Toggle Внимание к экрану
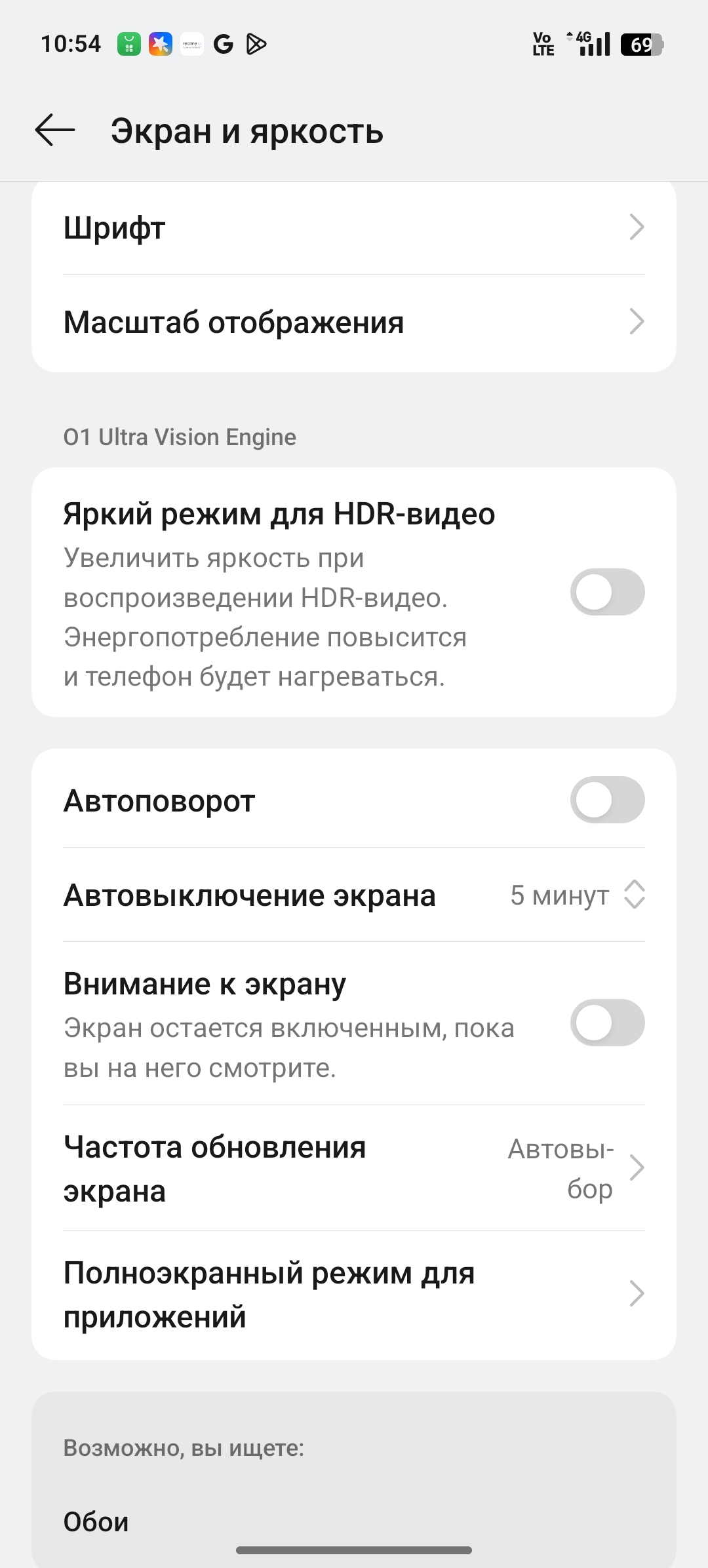Viewport: 708px width, 1568px height. [x=607, y=1023]
